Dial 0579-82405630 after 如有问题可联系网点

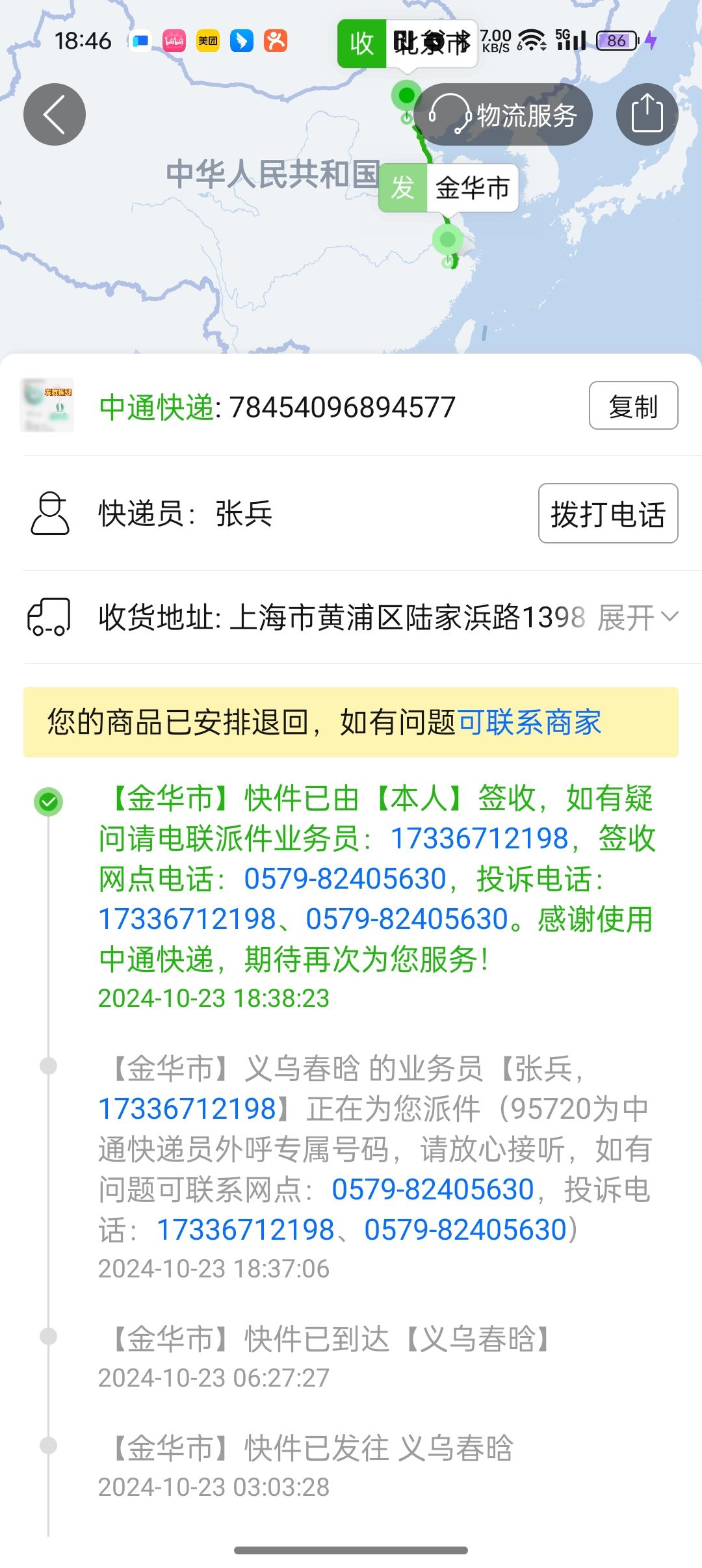pyautogui.click(x=432, y=1190)
